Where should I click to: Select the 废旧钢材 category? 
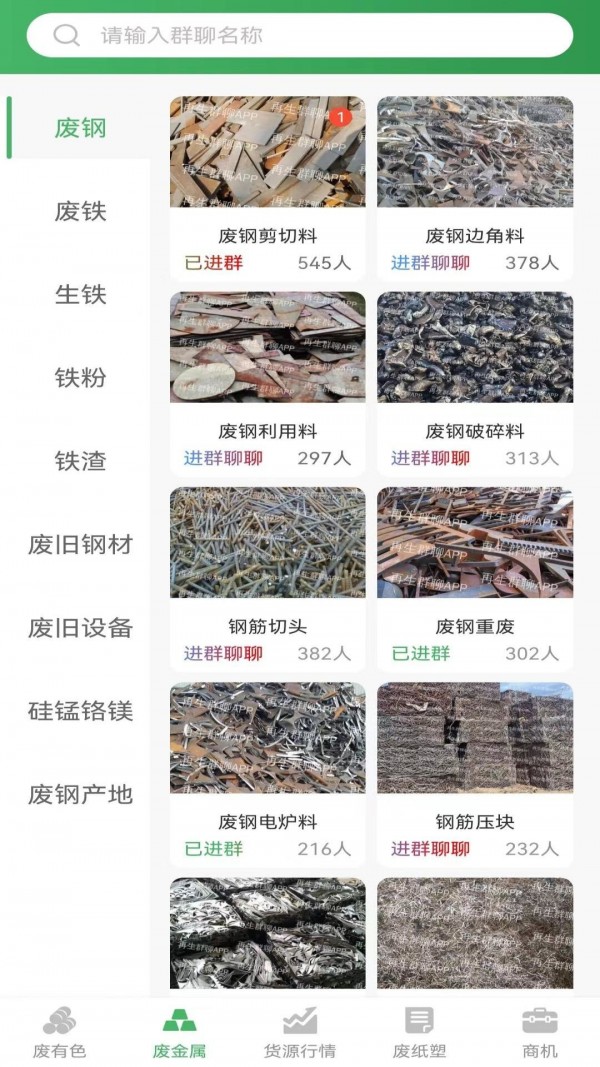click(x=80, y=545)
